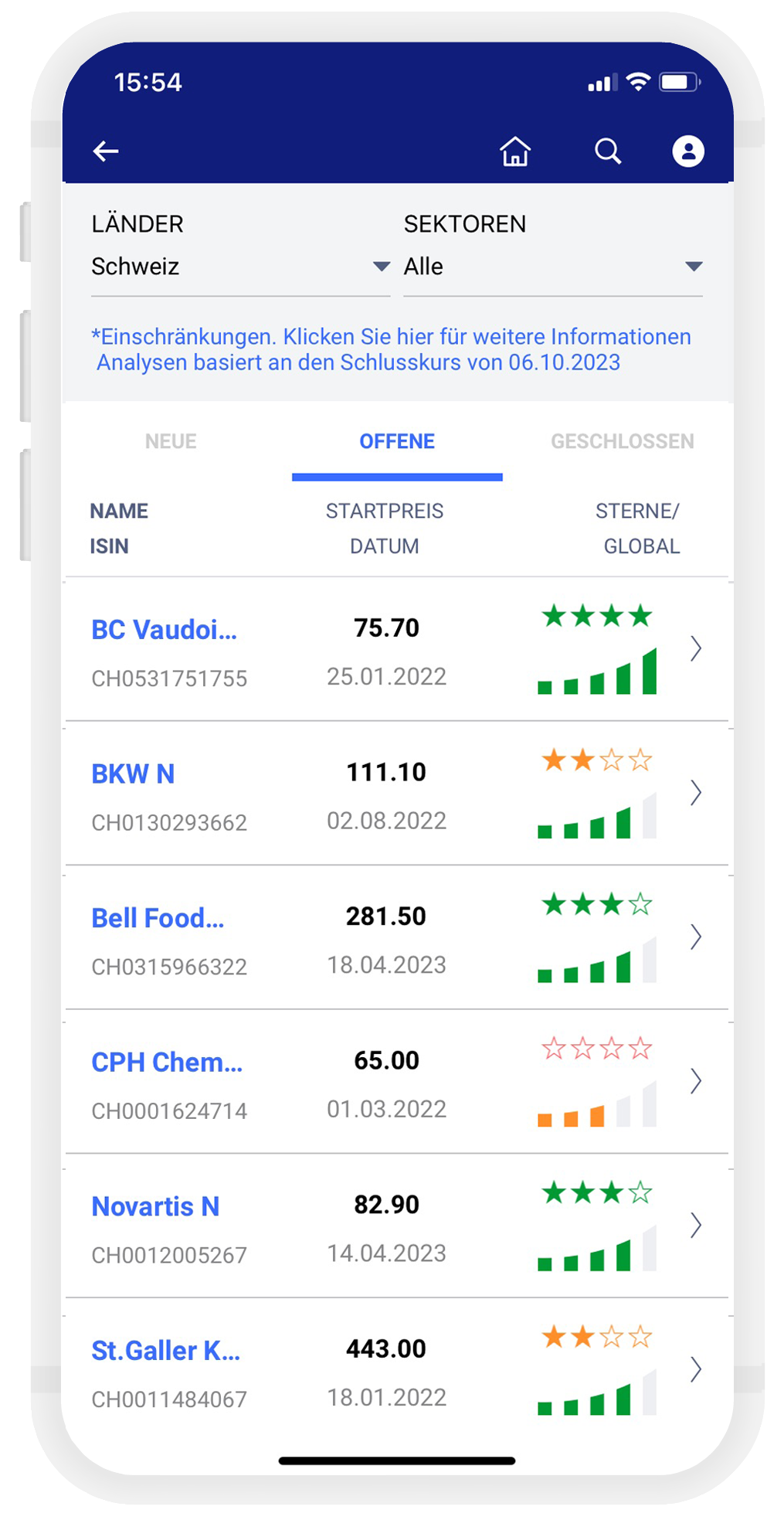Expand the Sektoren dropdown showing Alle
This screenshot has width=784, height=1520.
point(553,267)
